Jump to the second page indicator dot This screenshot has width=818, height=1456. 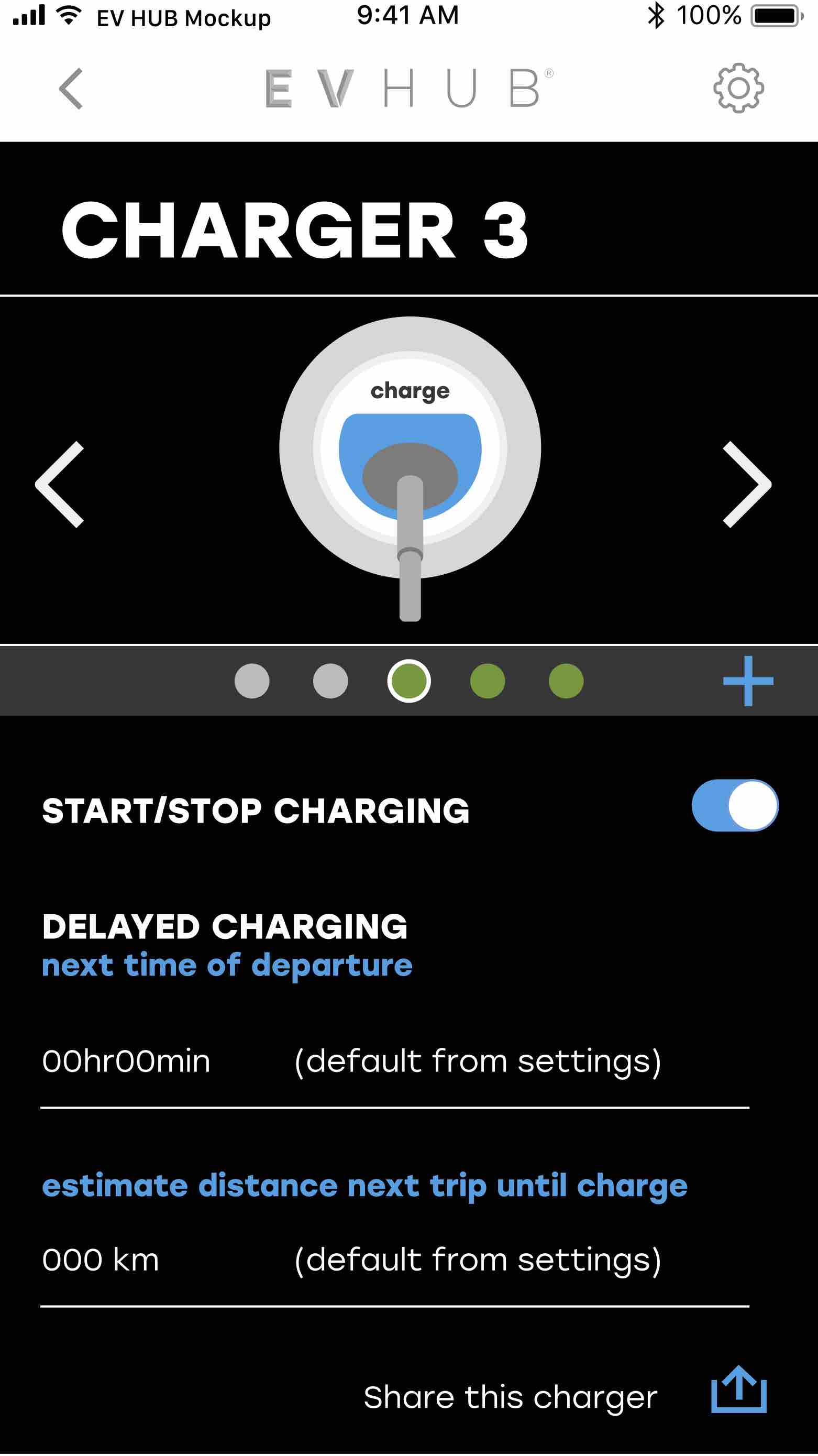coord(330,681)
